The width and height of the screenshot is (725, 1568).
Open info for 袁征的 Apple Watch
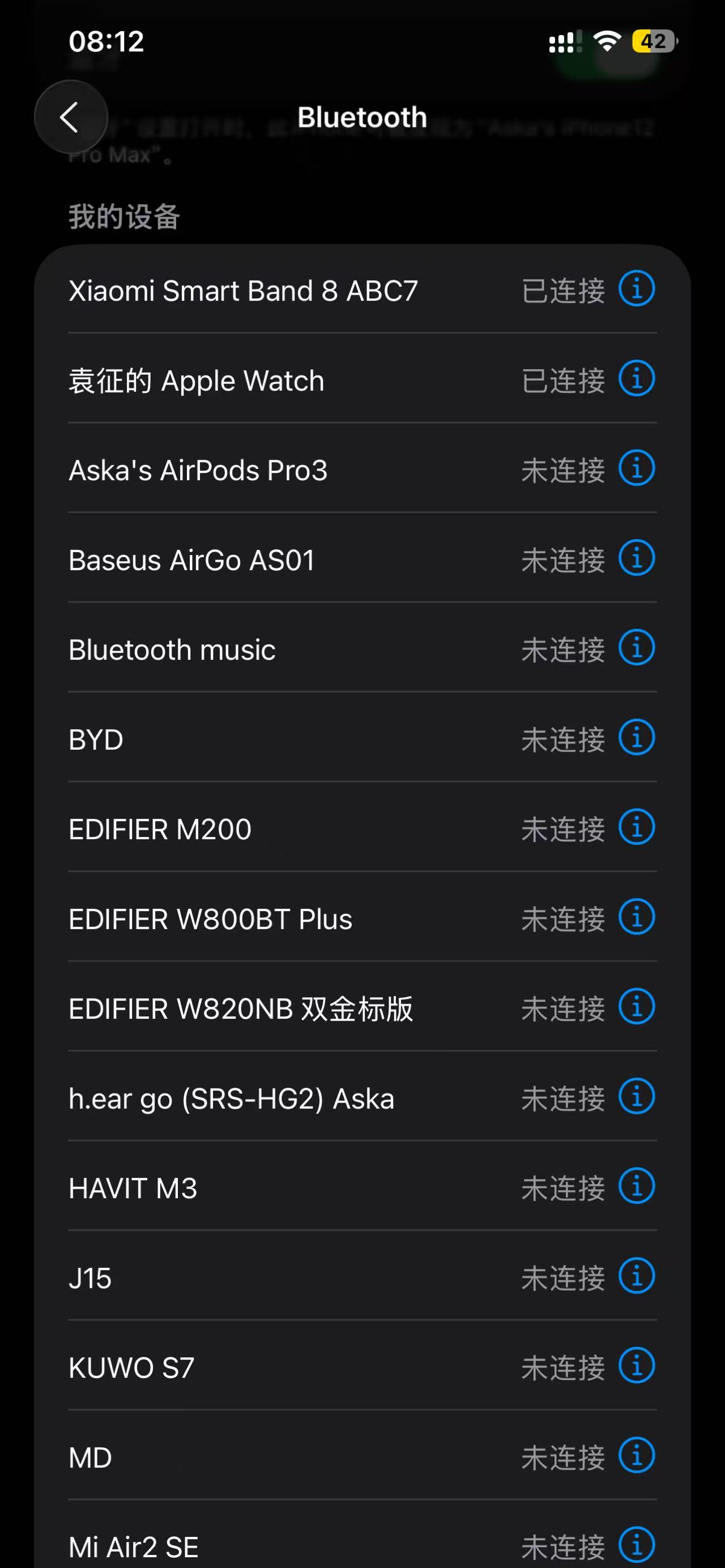point(636,379)
